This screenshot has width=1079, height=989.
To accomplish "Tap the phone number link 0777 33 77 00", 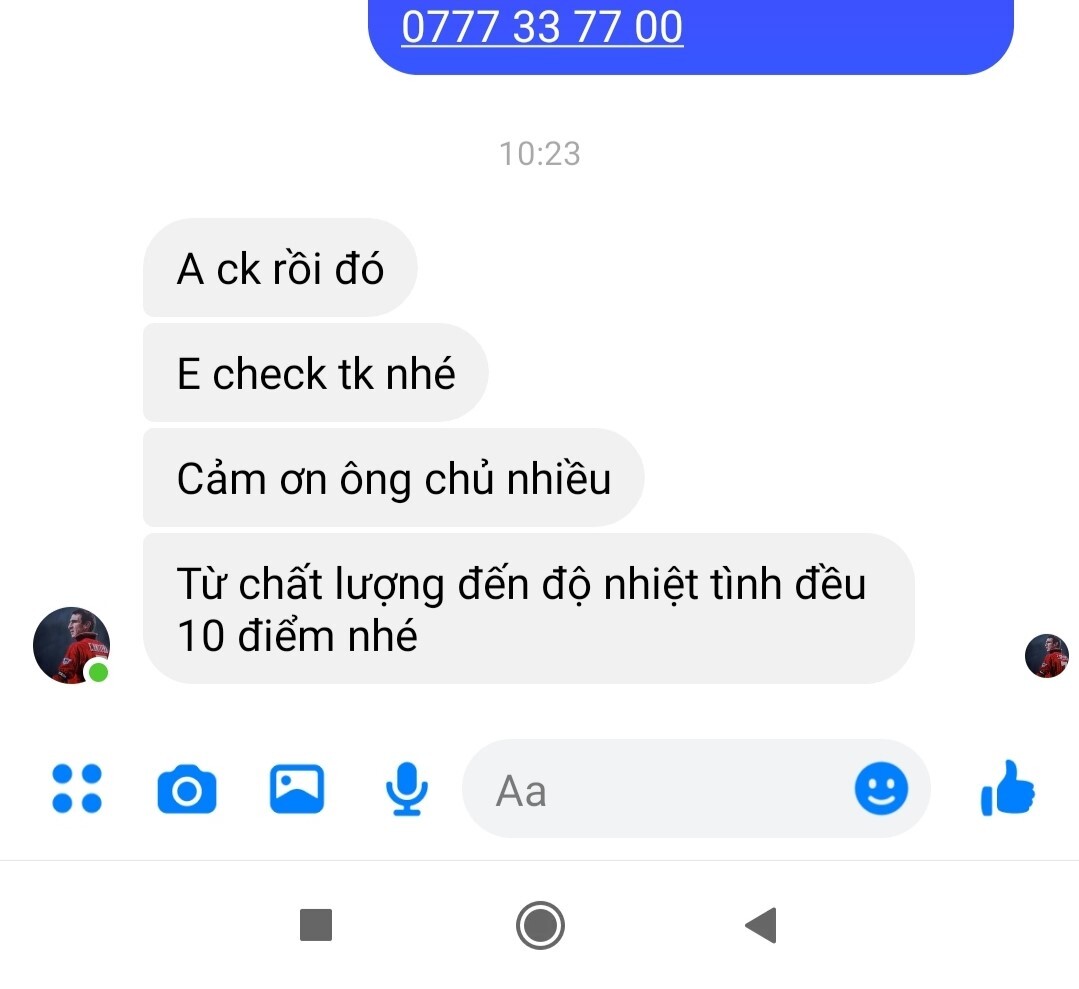I will (x=542, y=26).
